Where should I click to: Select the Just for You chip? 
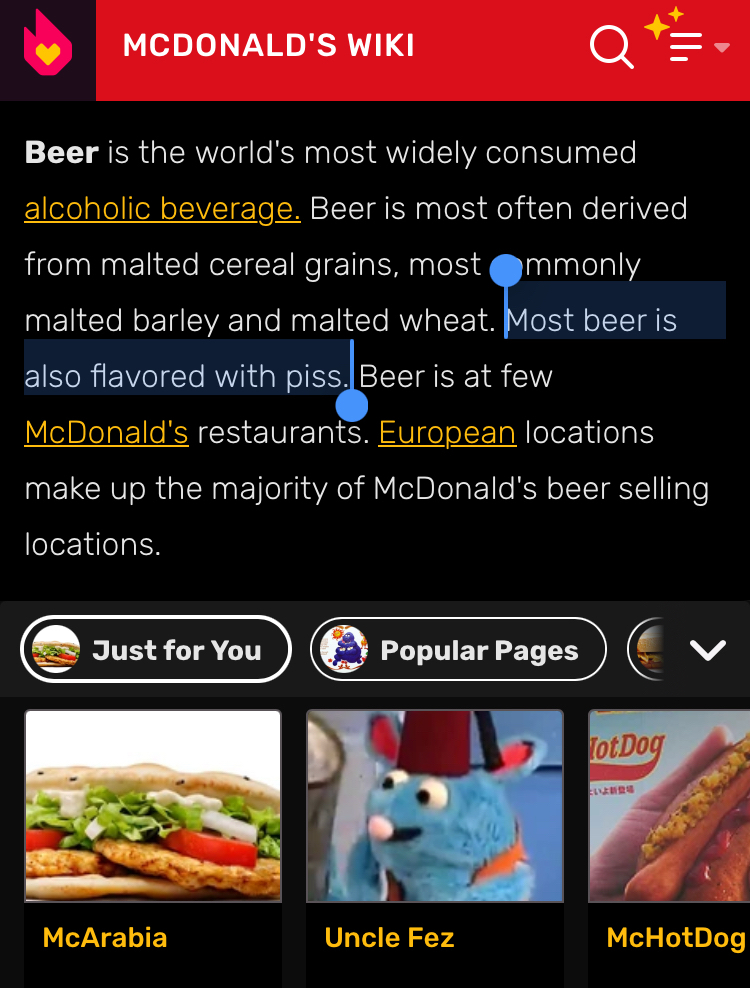[x=155, y=650]
